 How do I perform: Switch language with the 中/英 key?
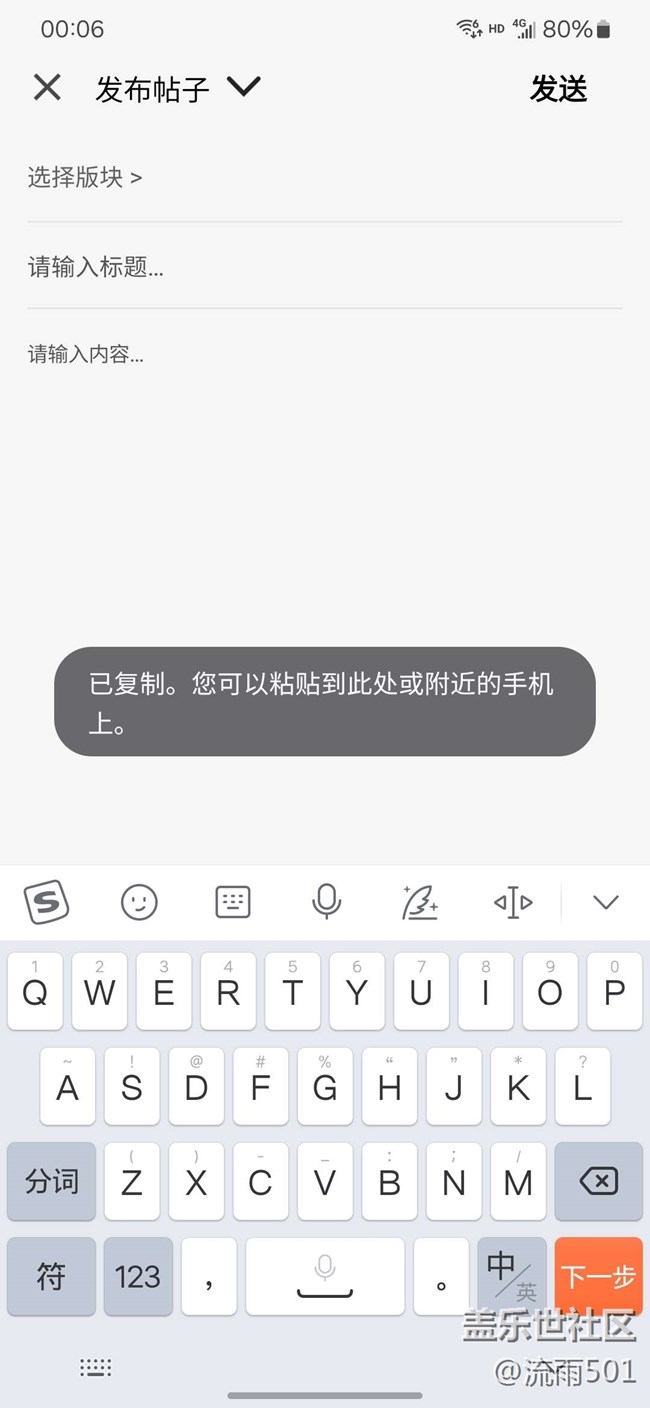512,1276
